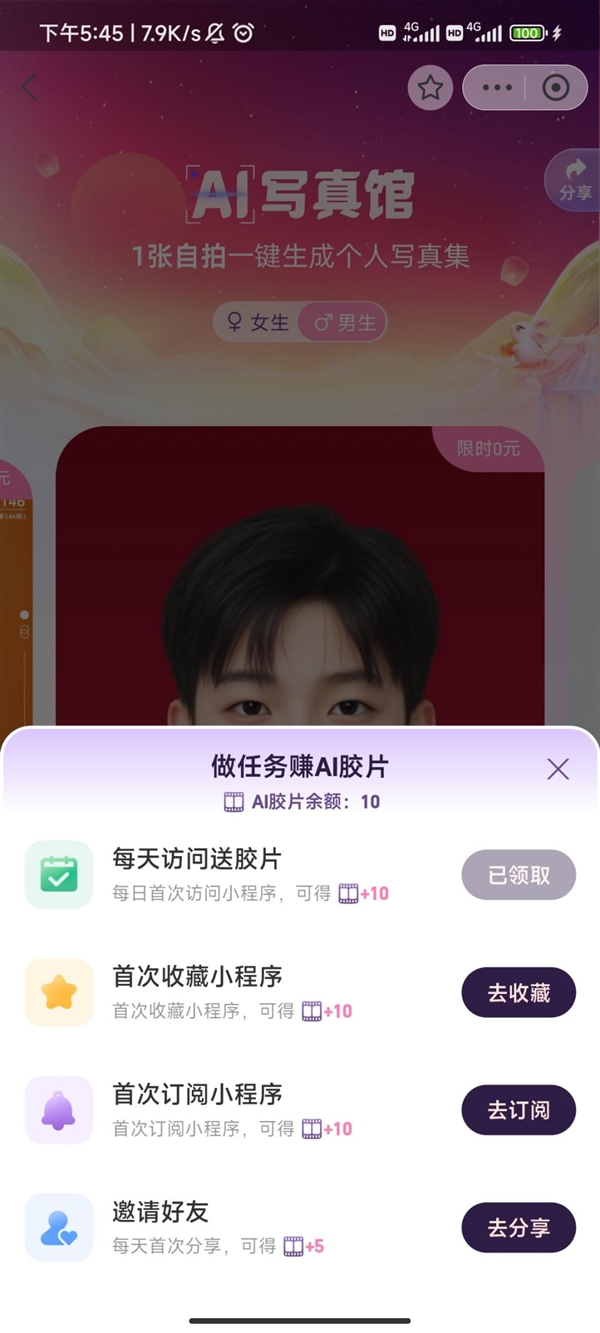Tap the 分享 share button

pos(575,180)
